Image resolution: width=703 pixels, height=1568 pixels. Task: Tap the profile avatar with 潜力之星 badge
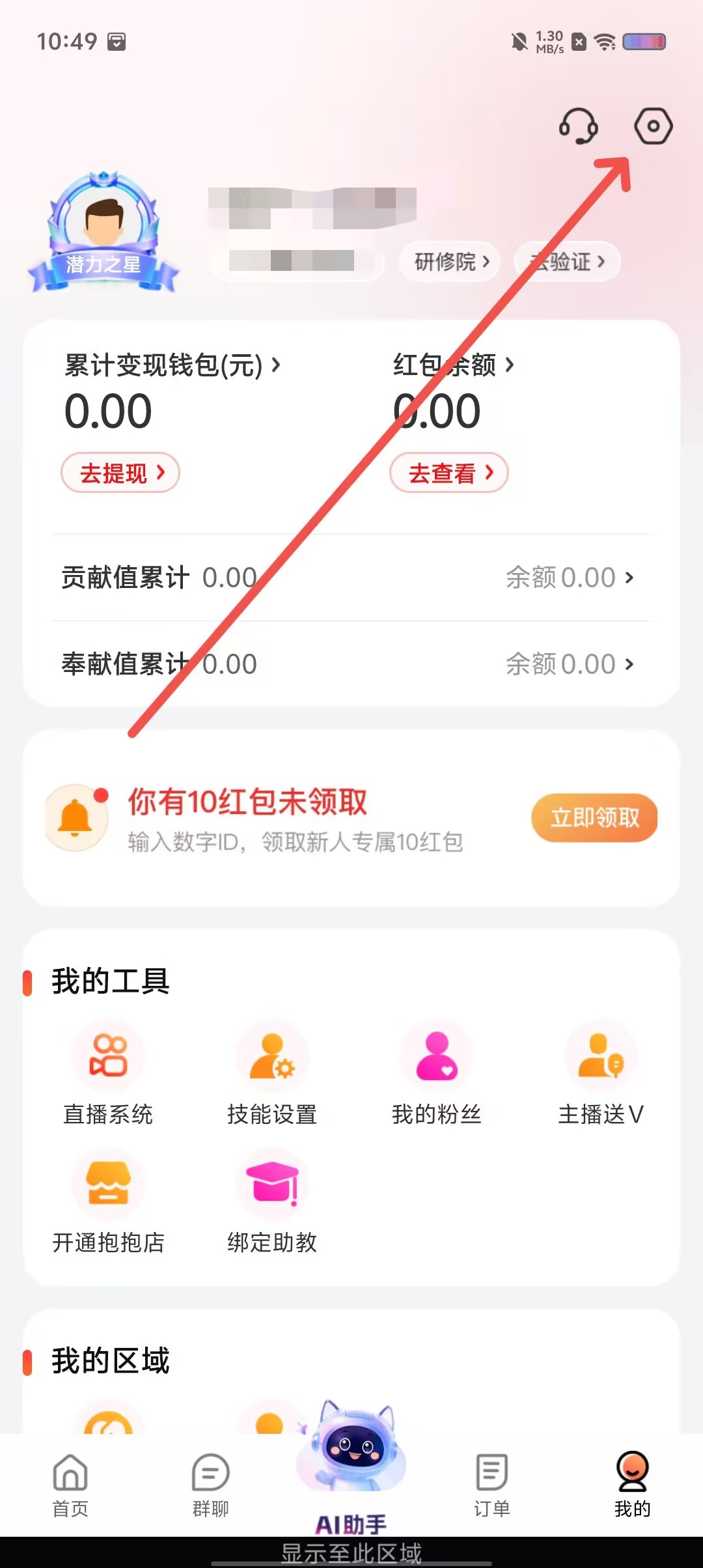103,232
